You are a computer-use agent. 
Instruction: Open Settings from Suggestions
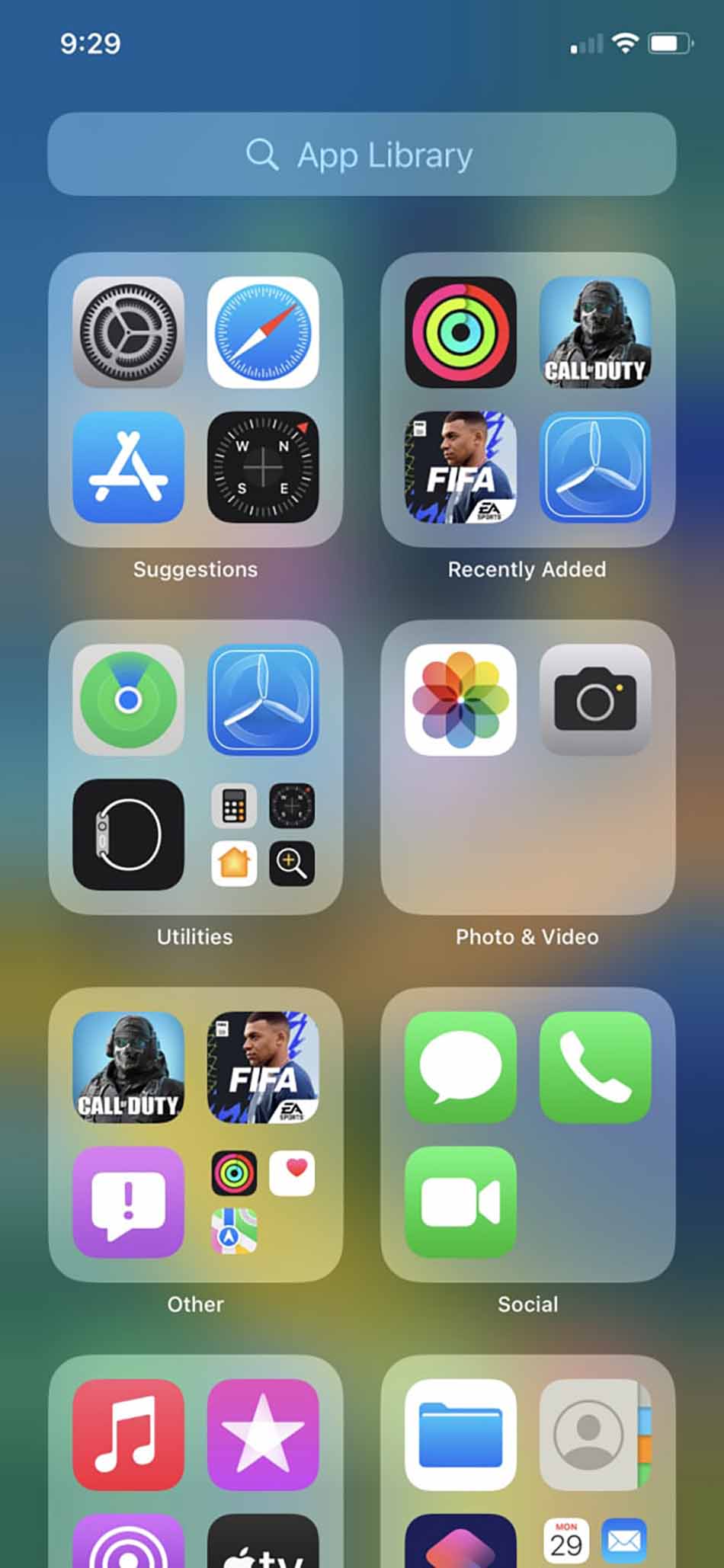pyautogui.click(x=128, y=332)
